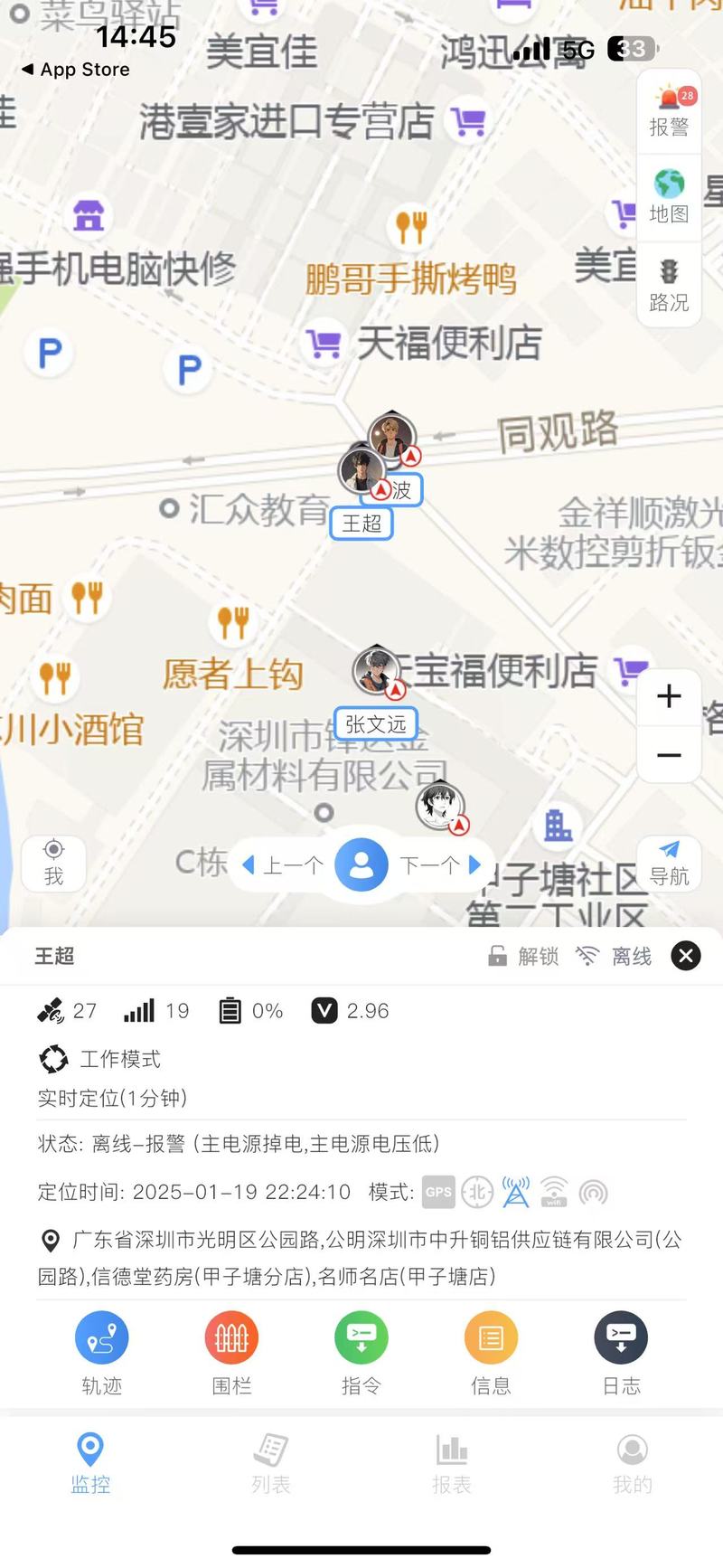Toggle 路况 traffic layer
Viewport: 723px width, 1568px height.
[669, 285]
